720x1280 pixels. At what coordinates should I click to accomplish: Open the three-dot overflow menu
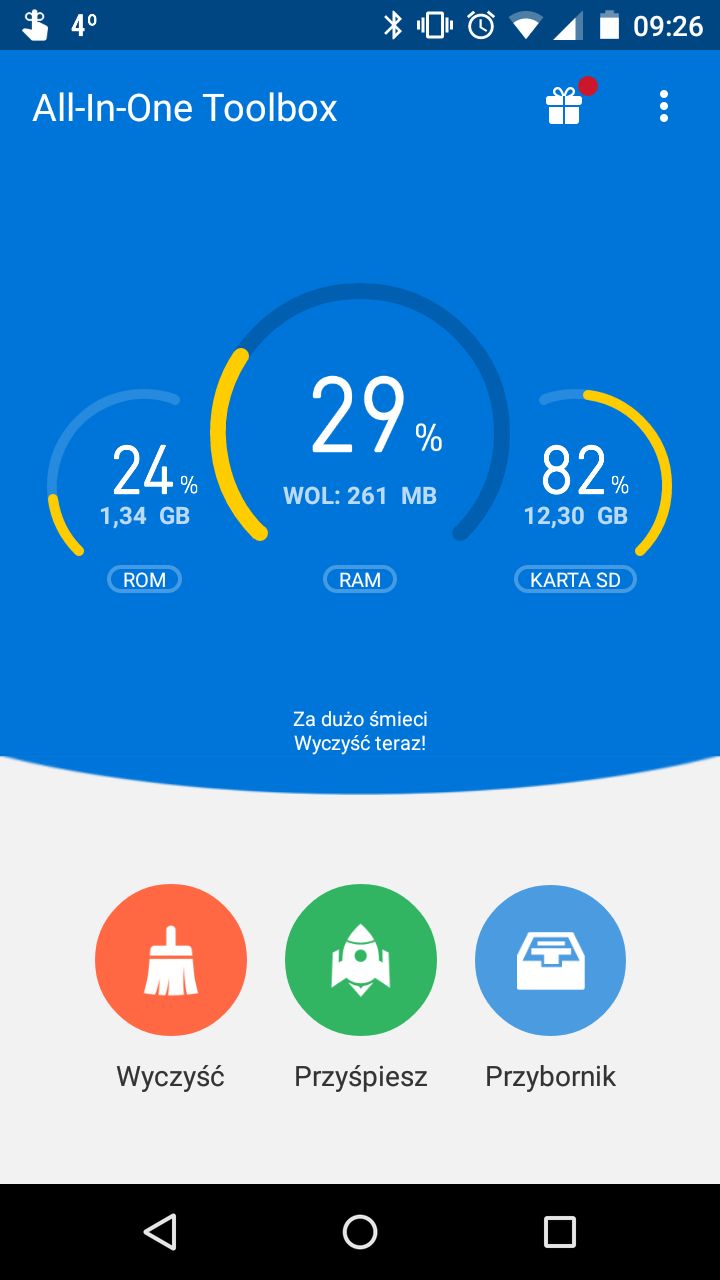pyautogui.click(x=664, y=106)
